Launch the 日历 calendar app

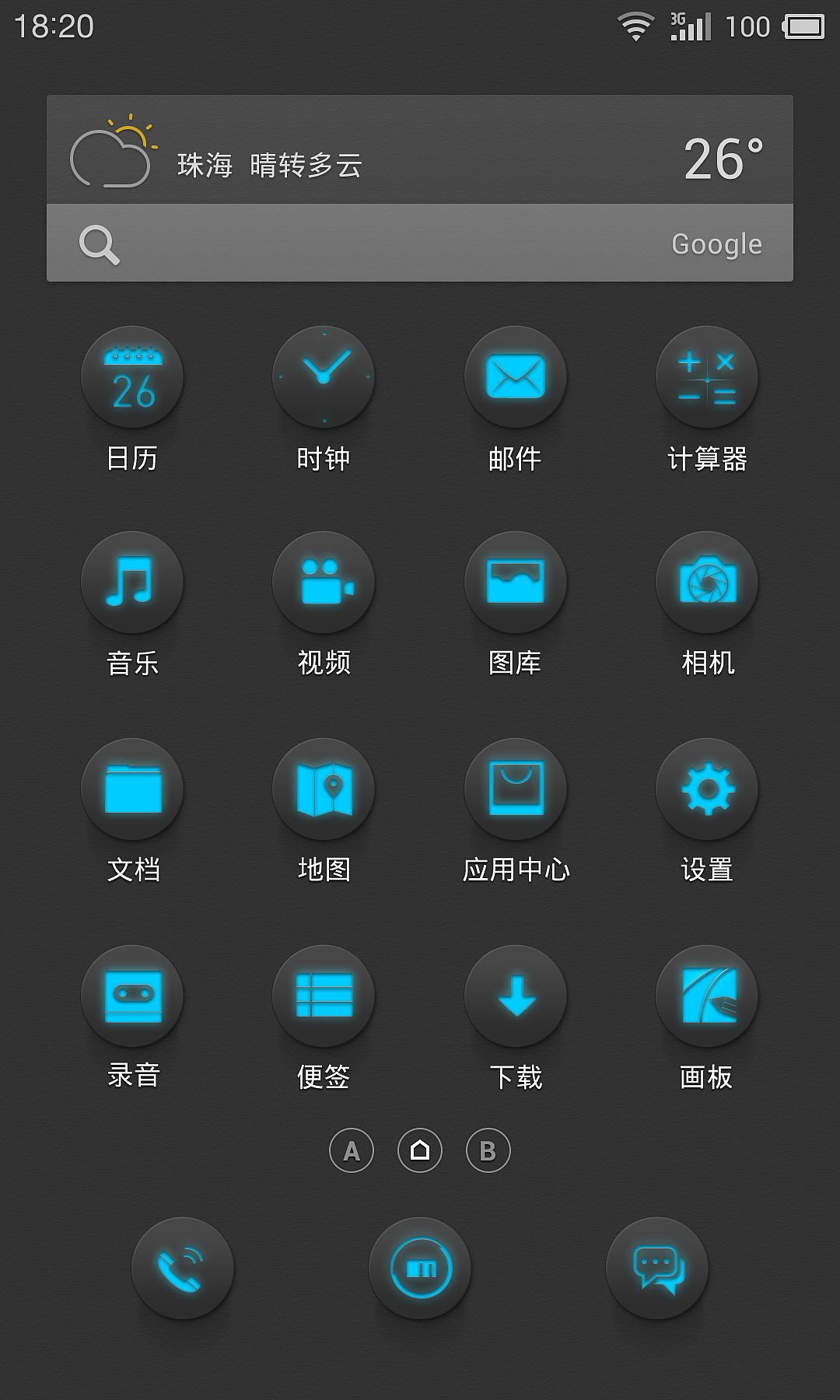coord(132,377)
